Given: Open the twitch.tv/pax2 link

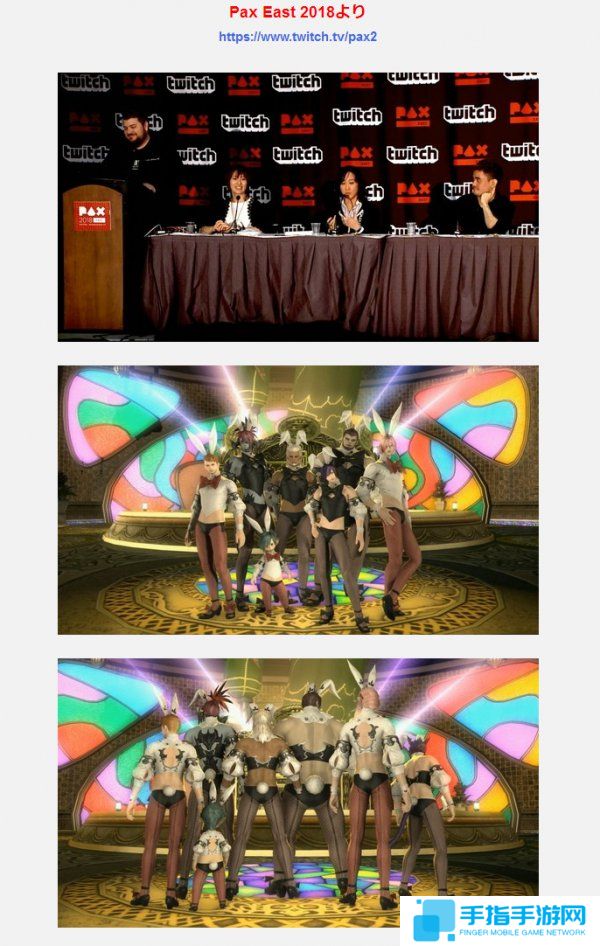Looking at the screenshot, I should 297,36.
